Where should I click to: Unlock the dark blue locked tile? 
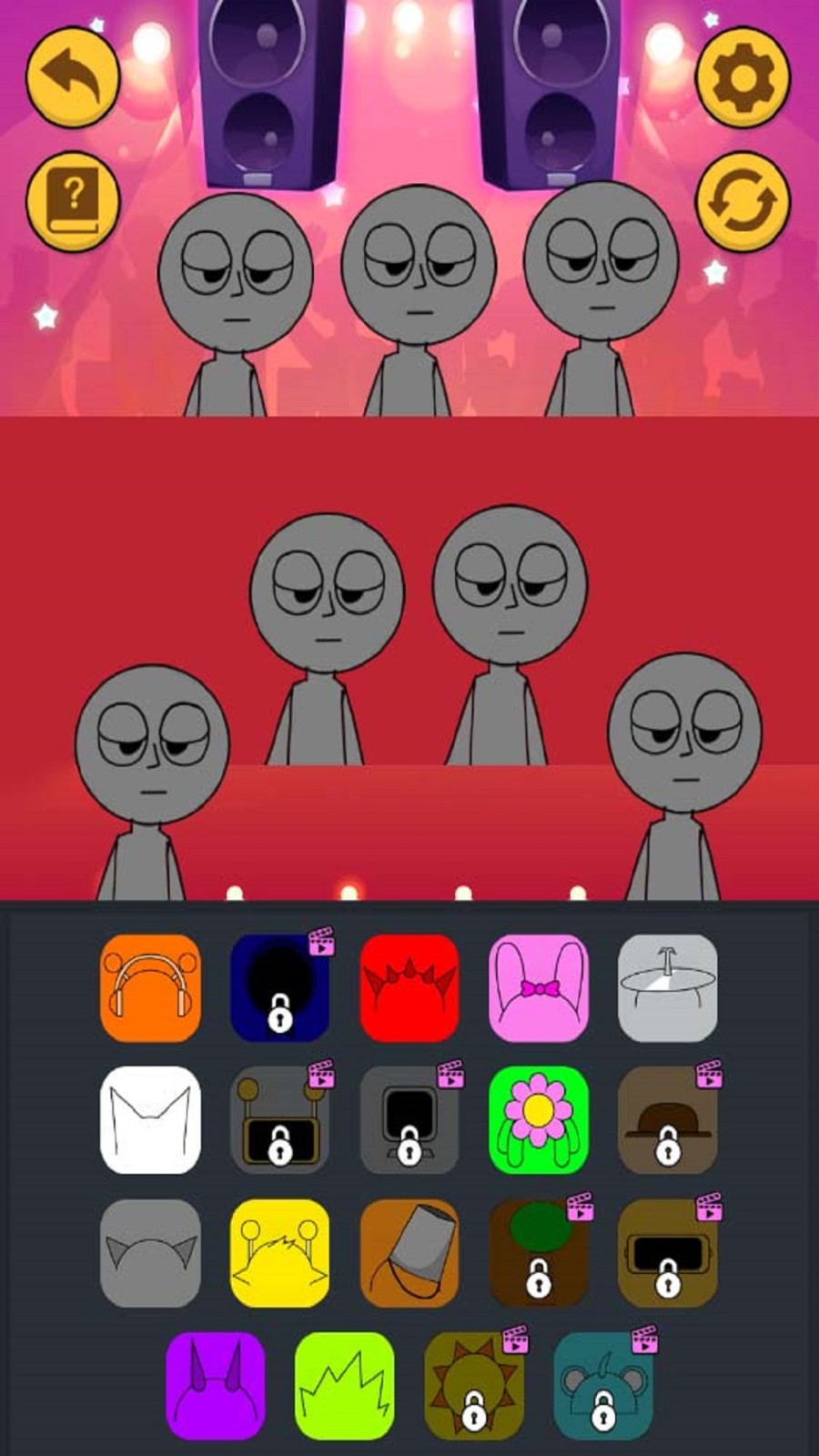pos(279,987)
